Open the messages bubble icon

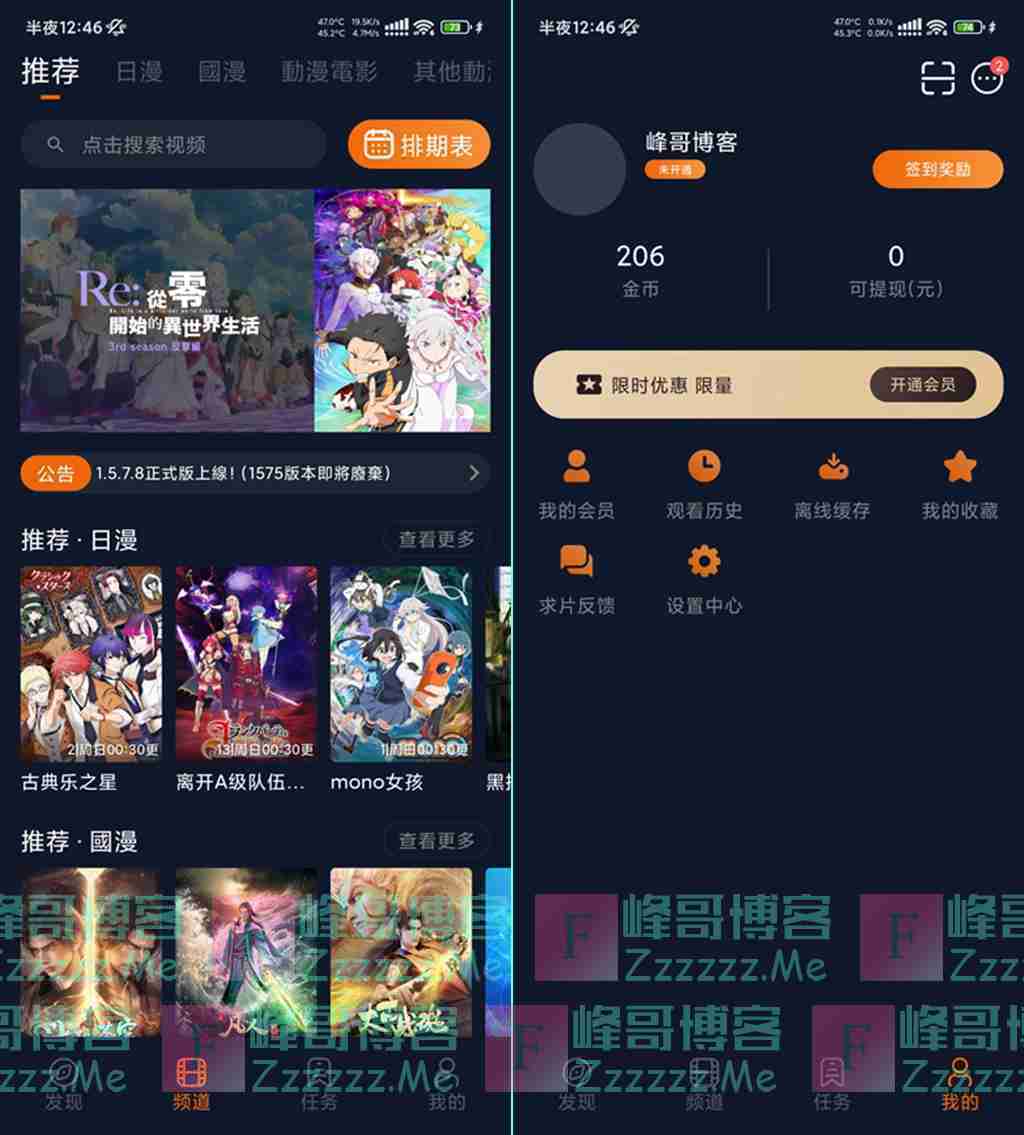click(987, 78)
